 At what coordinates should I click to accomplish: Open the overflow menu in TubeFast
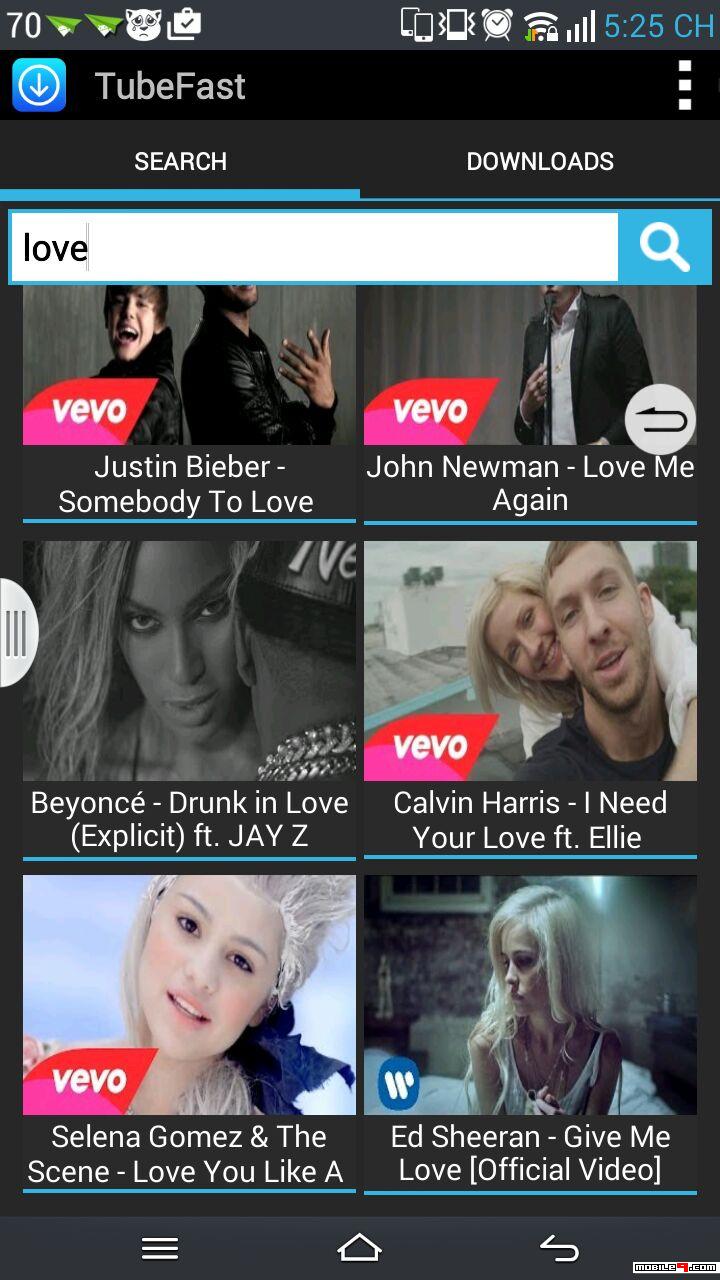pos(685,85)
